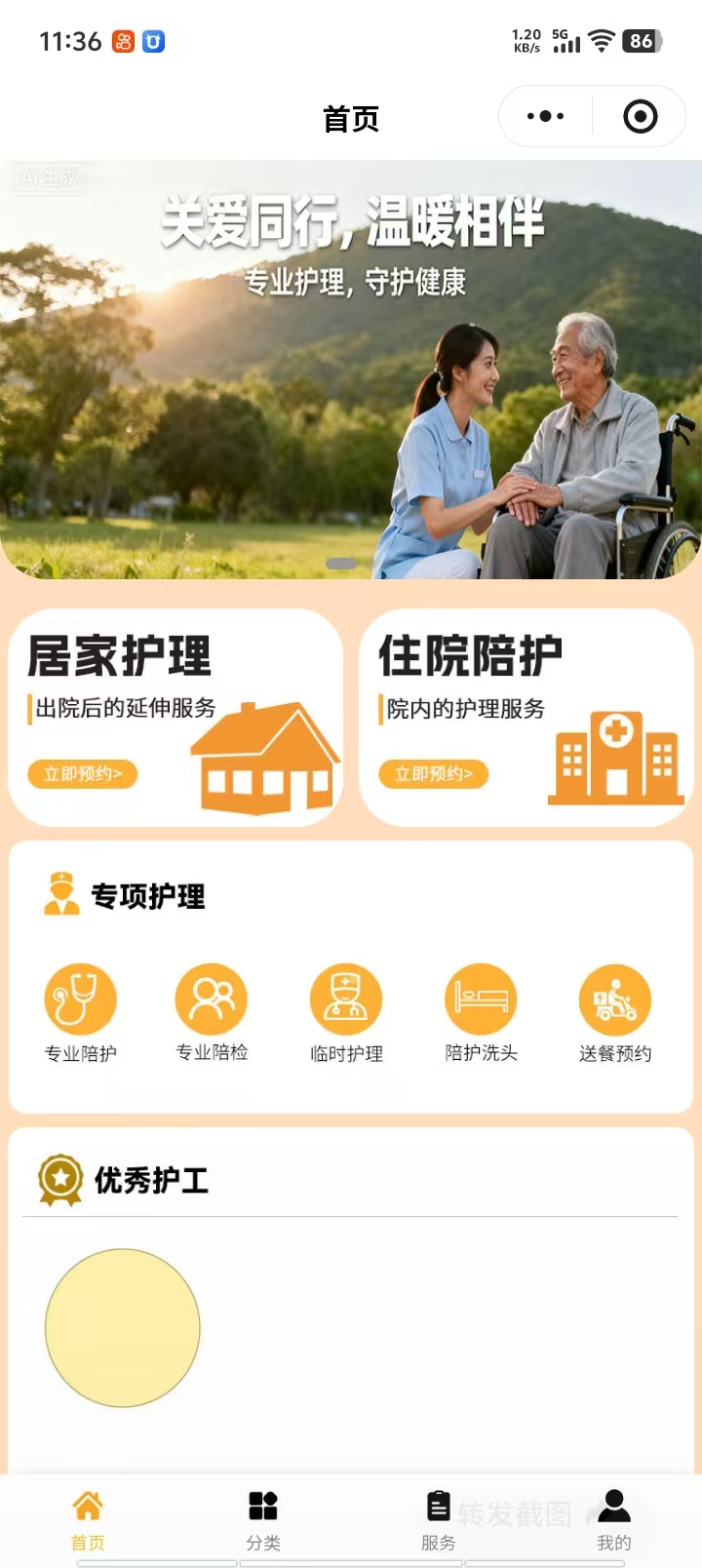This screenshot has height=1568, width=702.
Task: Choose 临时护理 service
Action: click(346, 1011)
